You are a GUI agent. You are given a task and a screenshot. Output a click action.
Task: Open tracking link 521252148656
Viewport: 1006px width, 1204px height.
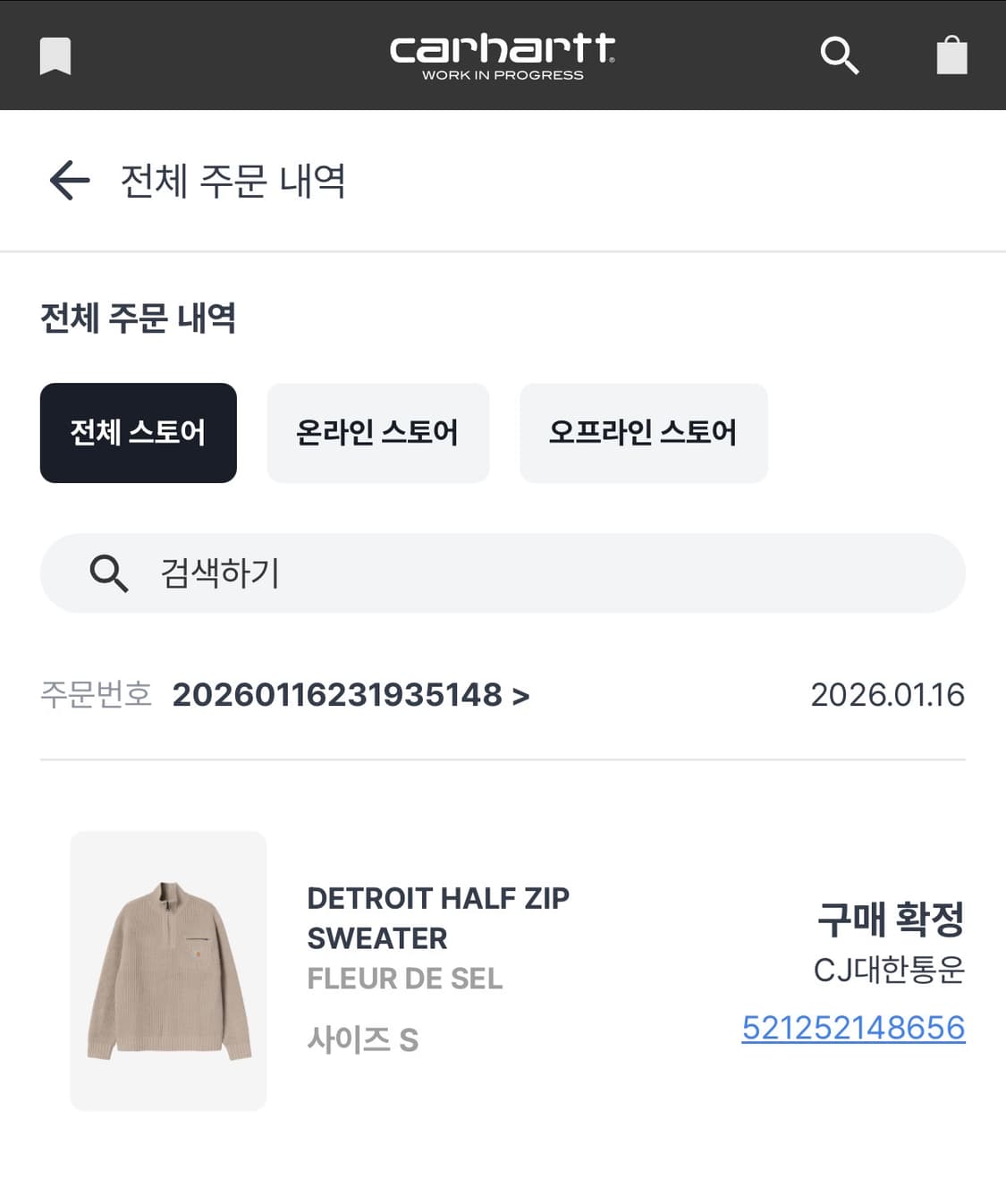pyautogui.click(x=853, y=1029)
